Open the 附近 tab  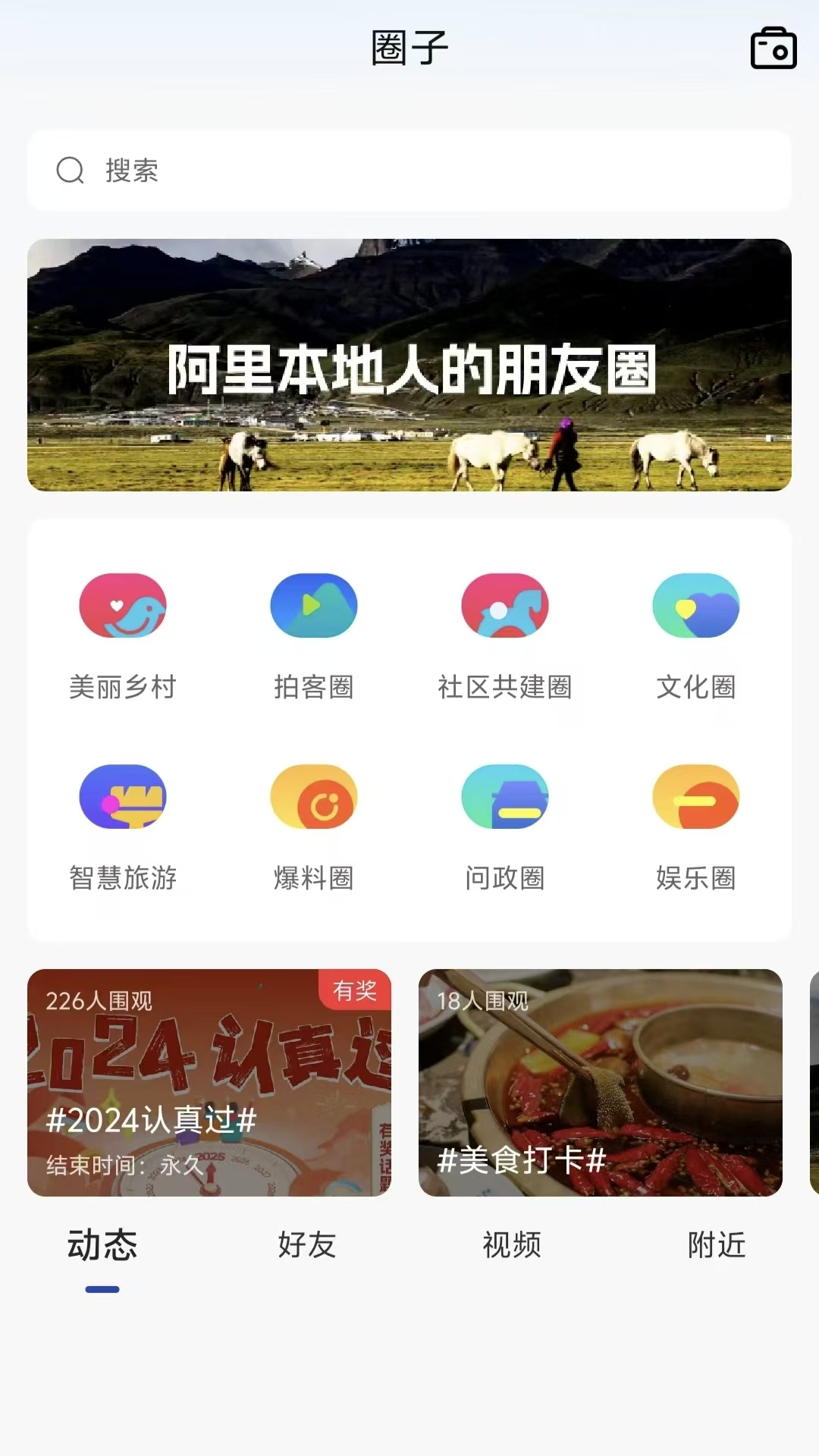(x=716, y=1245)
